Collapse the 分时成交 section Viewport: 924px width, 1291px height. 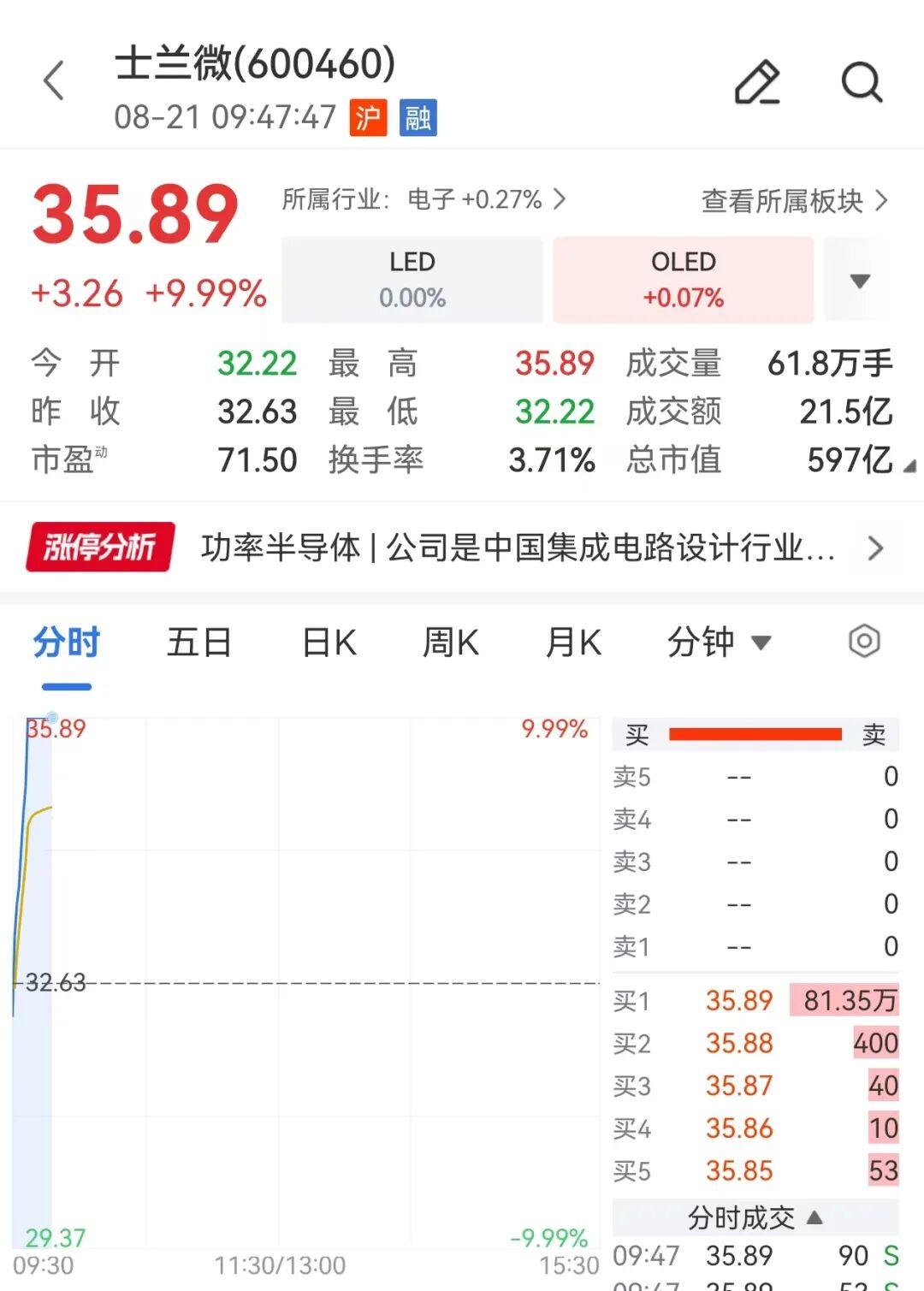(755, 1217)
